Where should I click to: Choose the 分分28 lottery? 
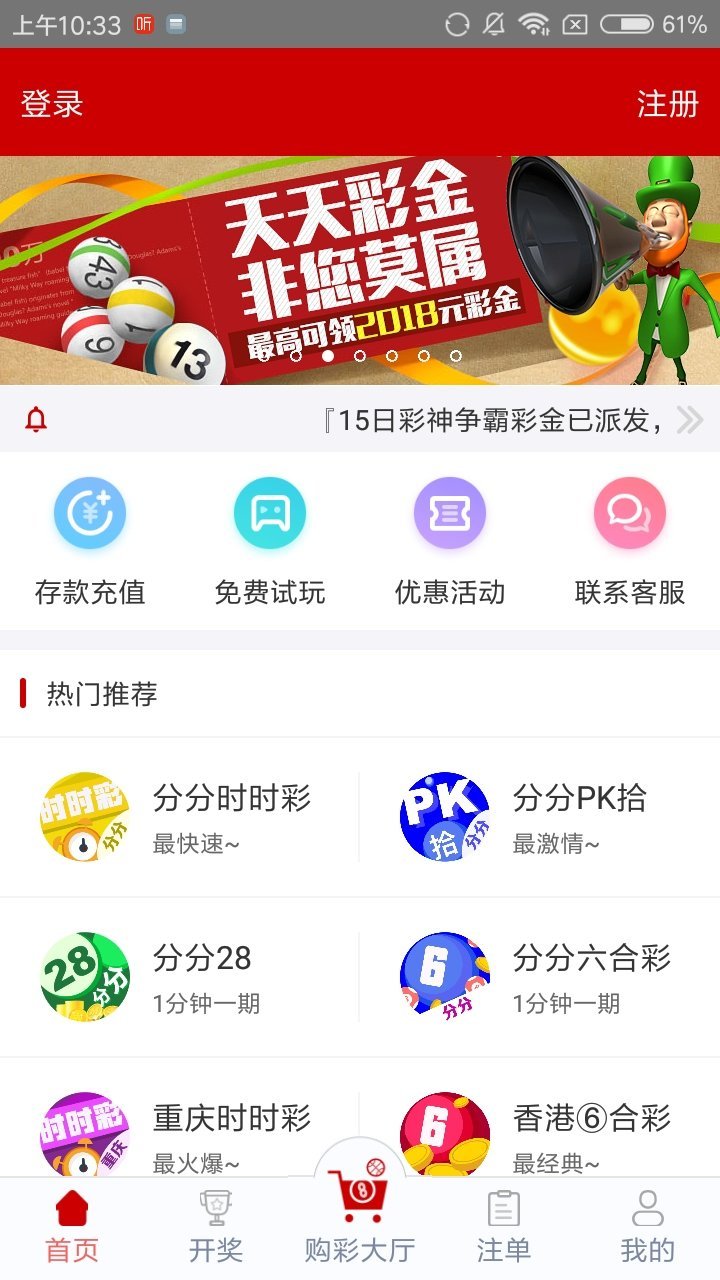[180, 977]
